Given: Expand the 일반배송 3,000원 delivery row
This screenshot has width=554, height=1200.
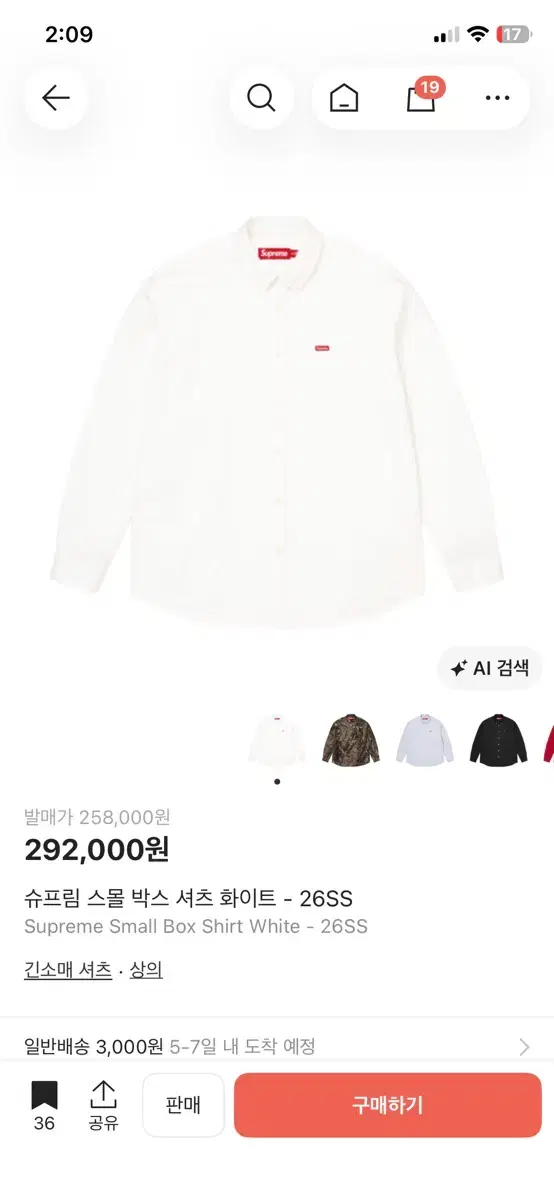Looking at the screenshot, I should [x=277, y=1046].
